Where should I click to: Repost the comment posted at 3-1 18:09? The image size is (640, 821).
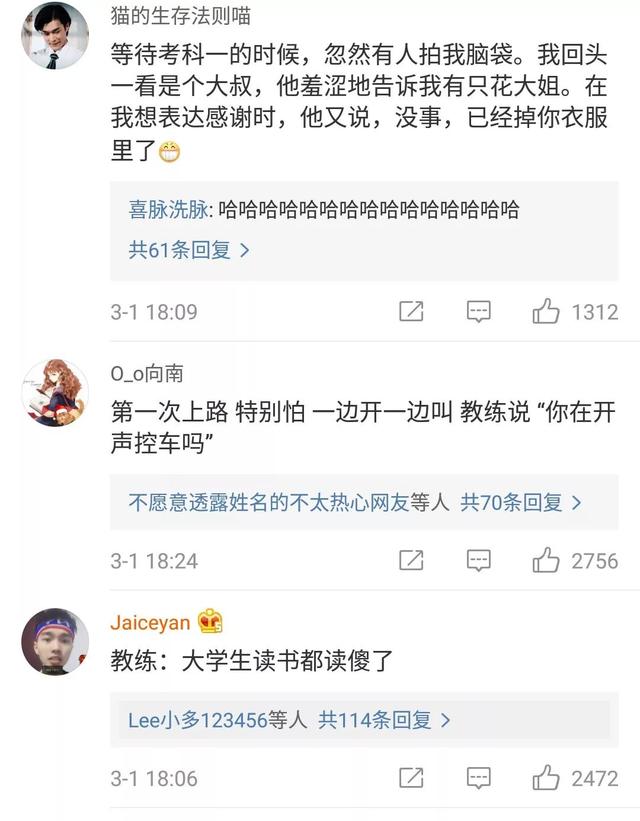[411, 312]
